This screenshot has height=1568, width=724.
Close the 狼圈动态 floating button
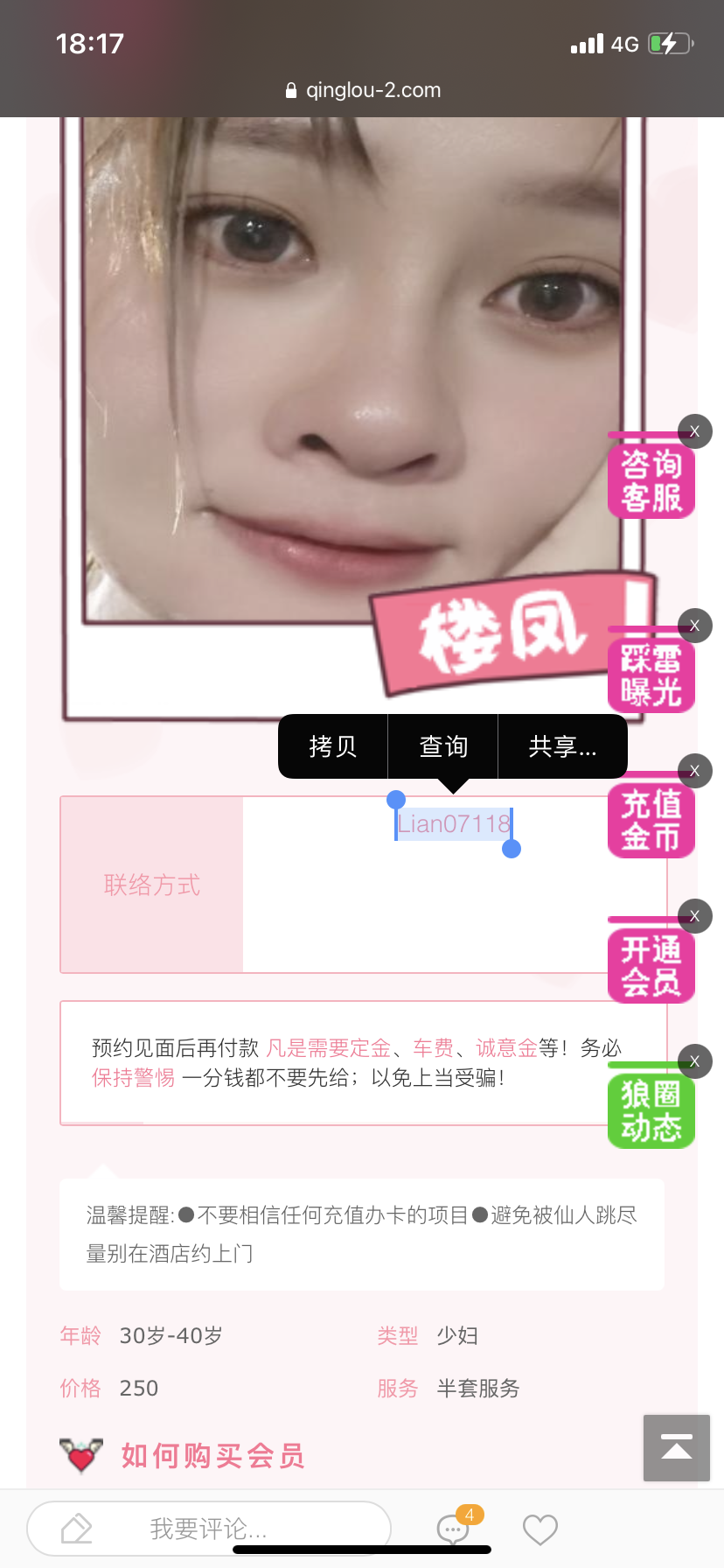[695, 1061]
